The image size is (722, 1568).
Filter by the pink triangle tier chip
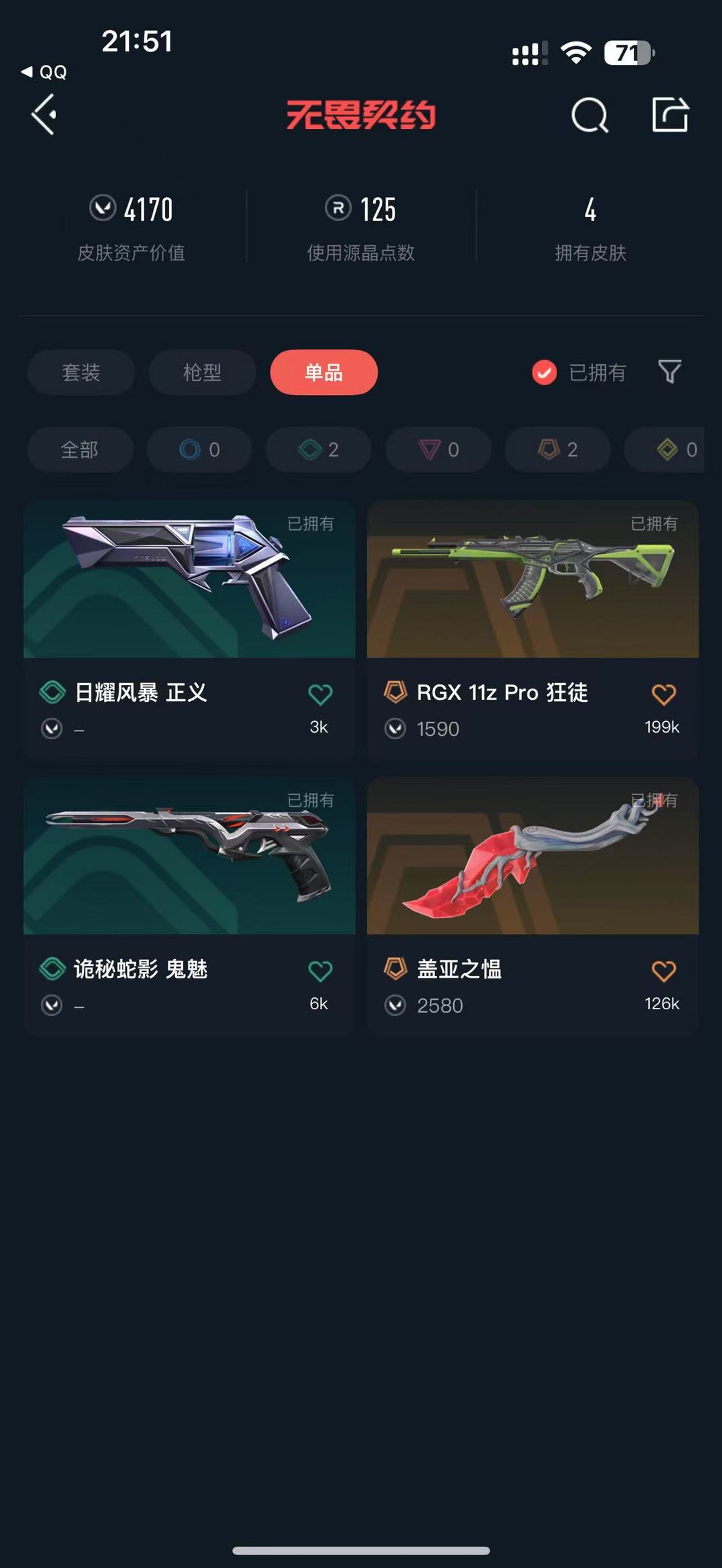(x=439, y=450)
